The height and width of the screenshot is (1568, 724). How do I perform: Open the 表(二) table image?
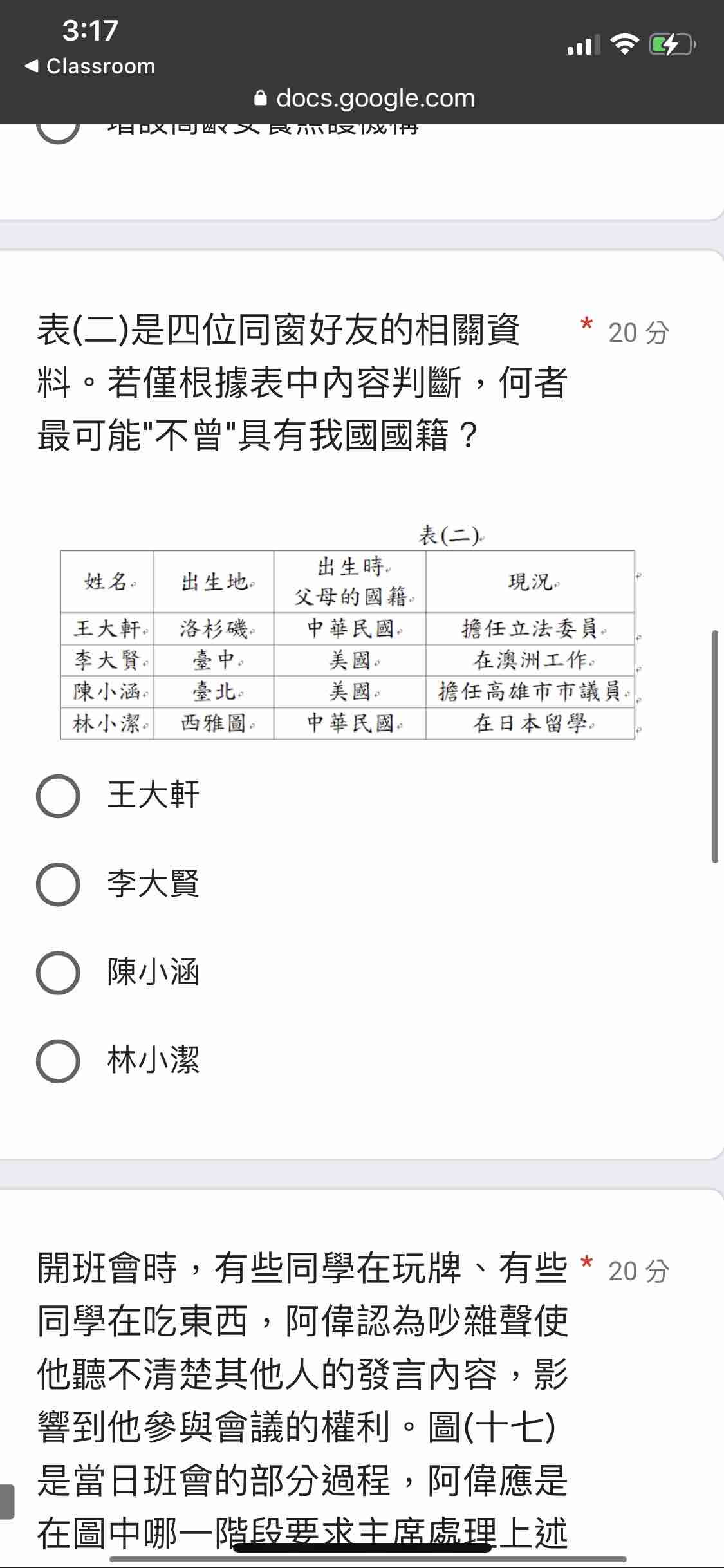coord(351,631)
